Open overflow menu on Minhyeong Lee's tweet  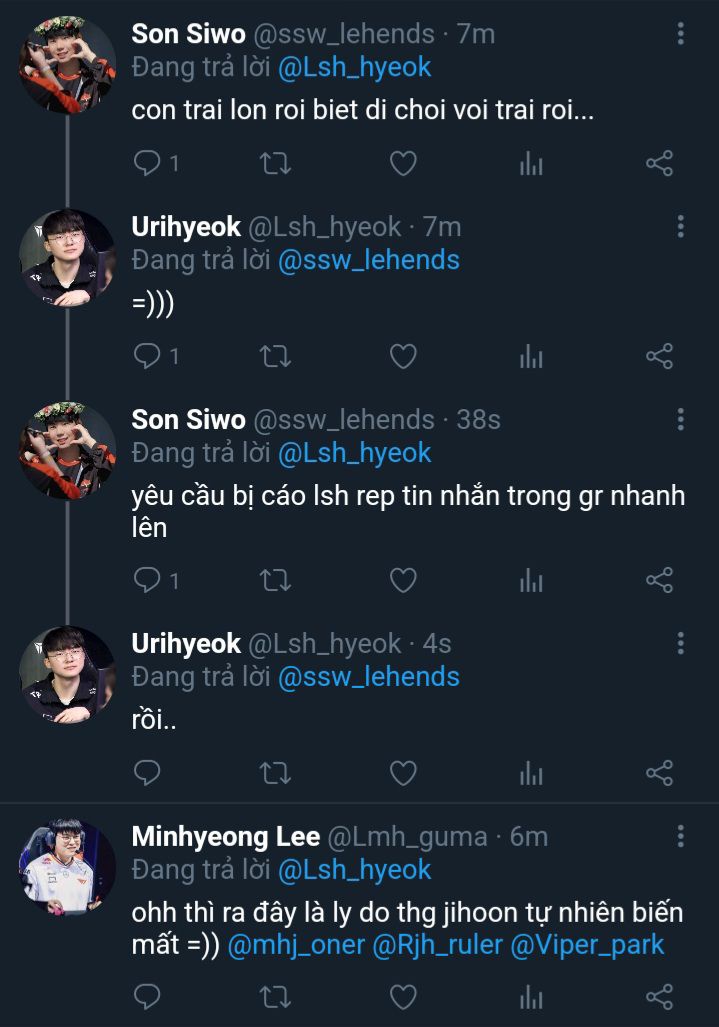pos(681,836)
